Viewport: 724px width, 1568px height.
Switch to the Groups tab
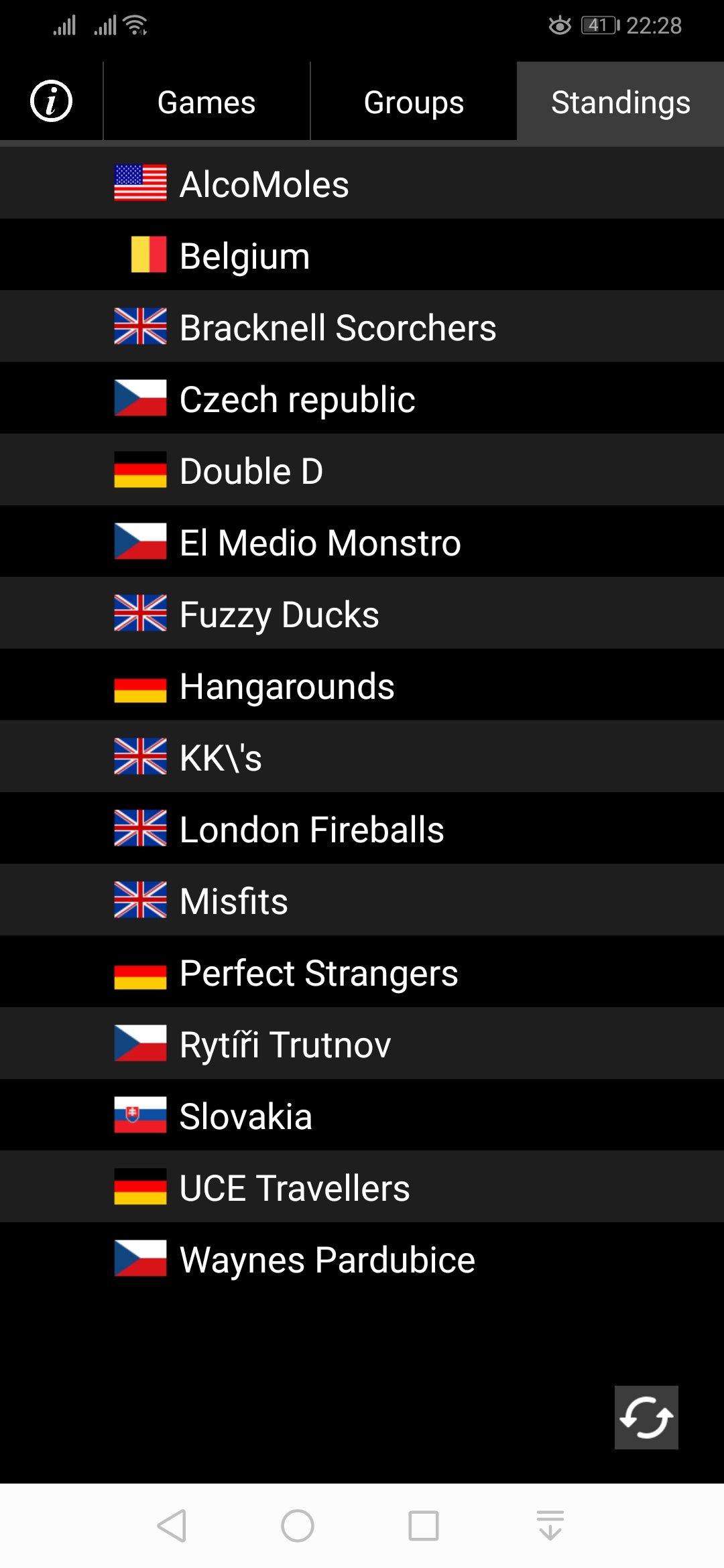tap(414, 103)
